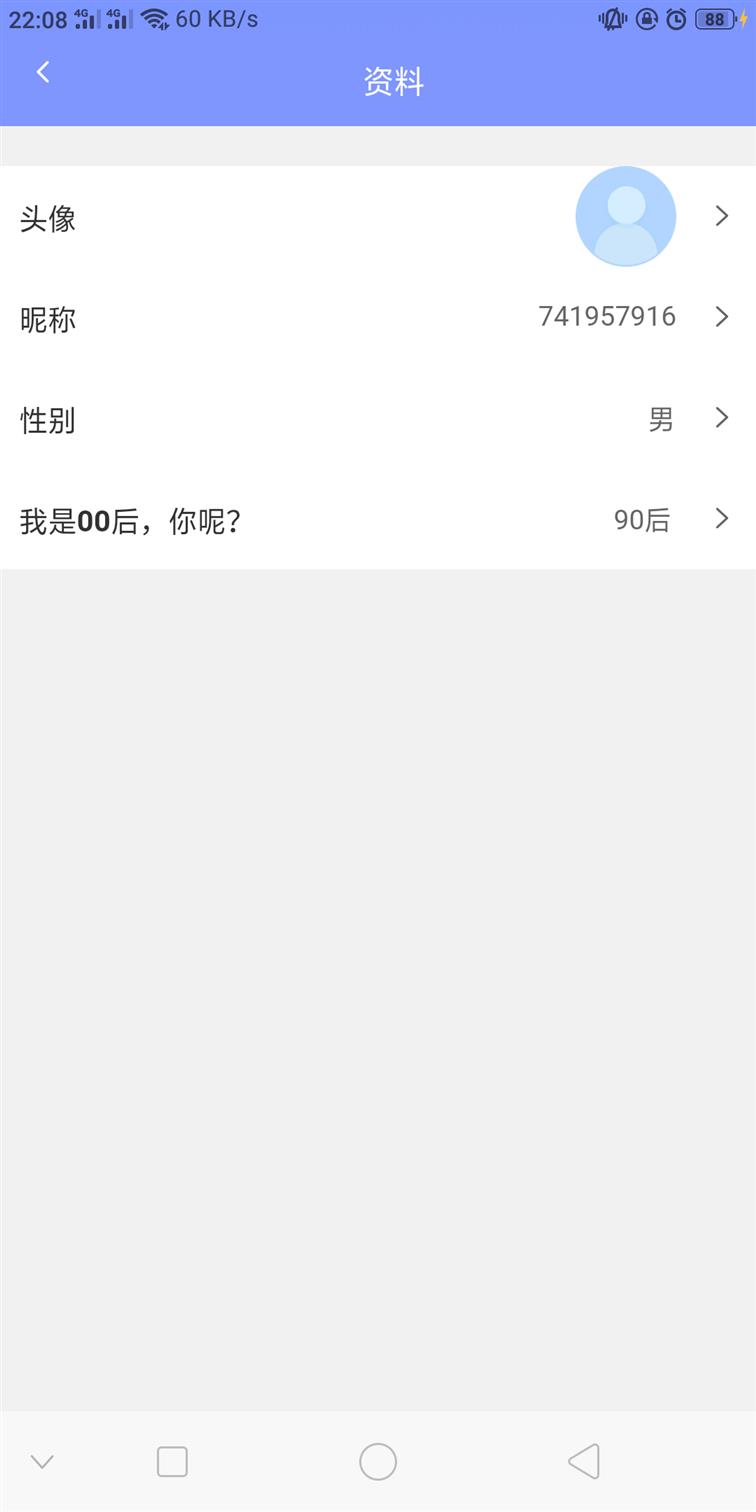Open the 头像 avatar row
Viewport: 756px width, 1512px height.
(x=378, y=217)
